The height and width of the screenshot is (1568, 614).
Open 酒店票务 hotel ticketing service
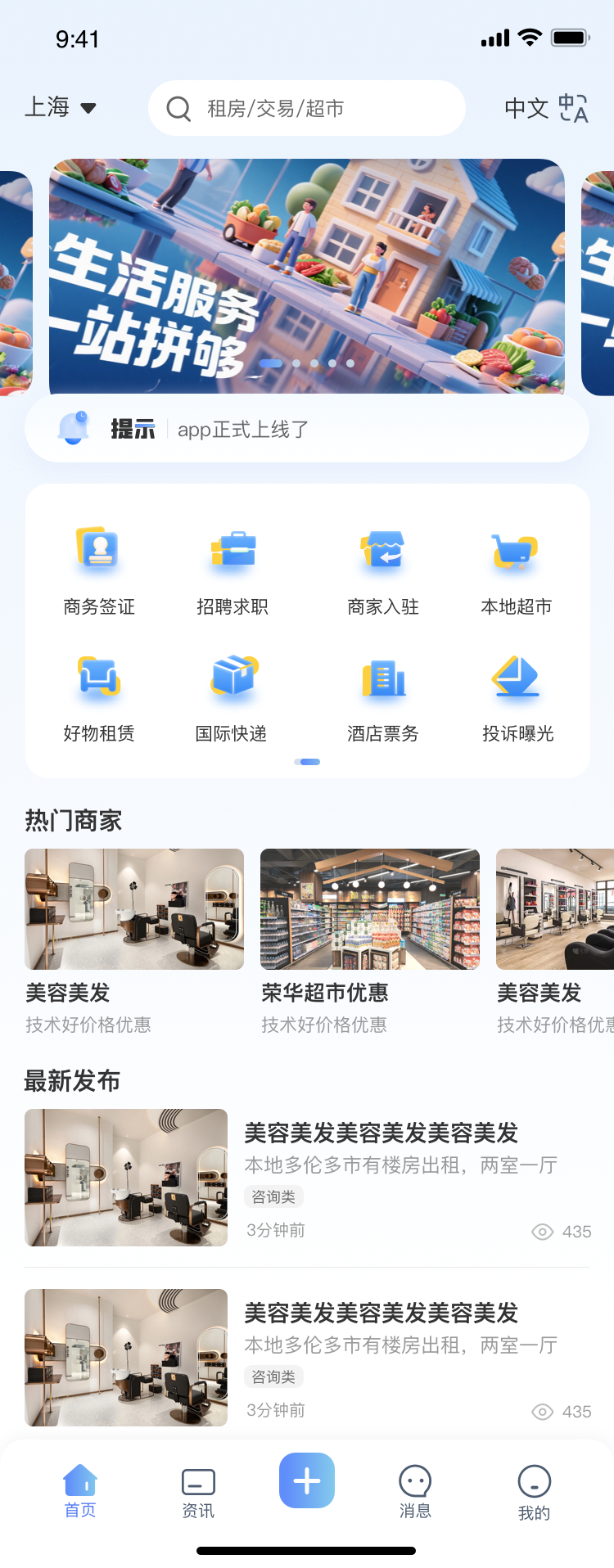[381, 696]
